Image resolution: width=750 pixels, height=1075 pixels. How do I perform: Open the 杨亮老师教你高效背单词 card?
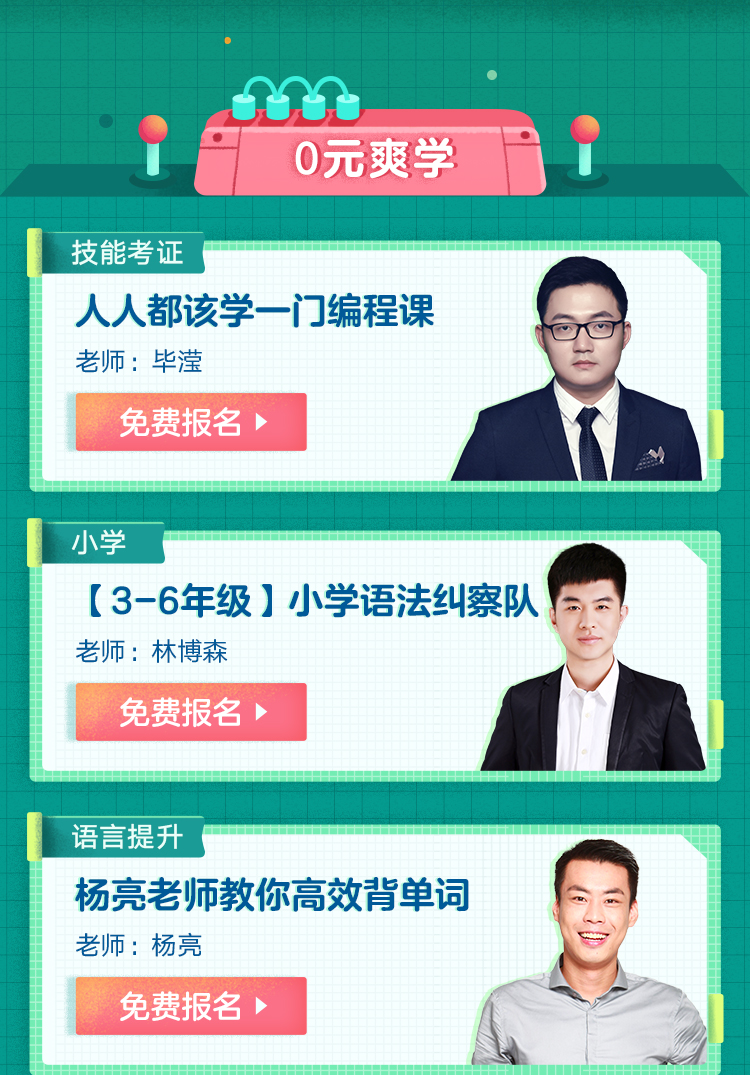[272, 896]
